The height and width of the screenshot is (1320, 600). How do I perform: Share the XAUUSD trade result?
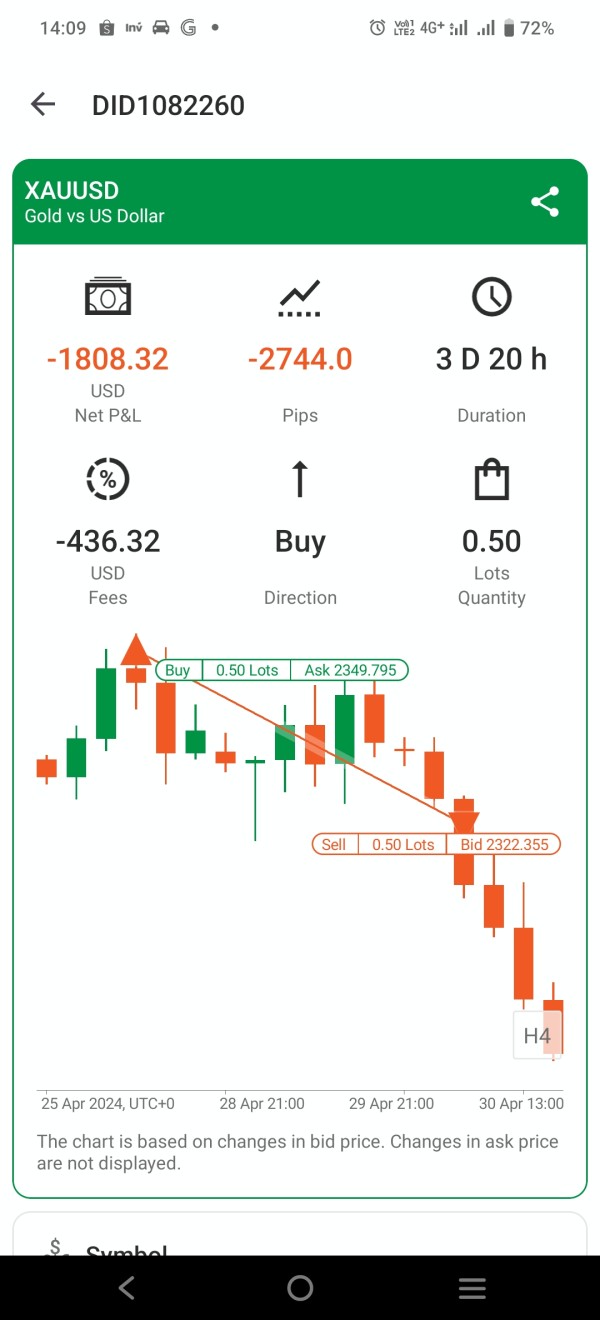[545, 202]
